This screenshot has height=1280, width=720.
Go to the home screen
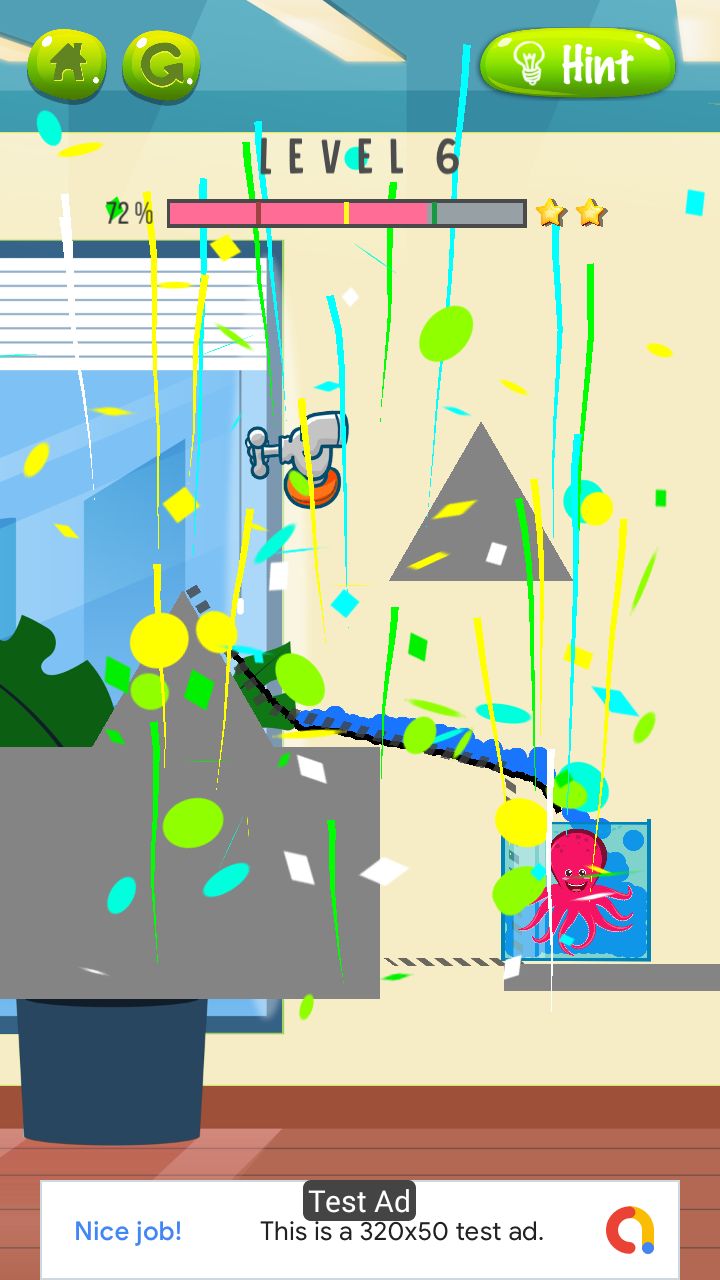pyautogui.click(x=66, y=65)
